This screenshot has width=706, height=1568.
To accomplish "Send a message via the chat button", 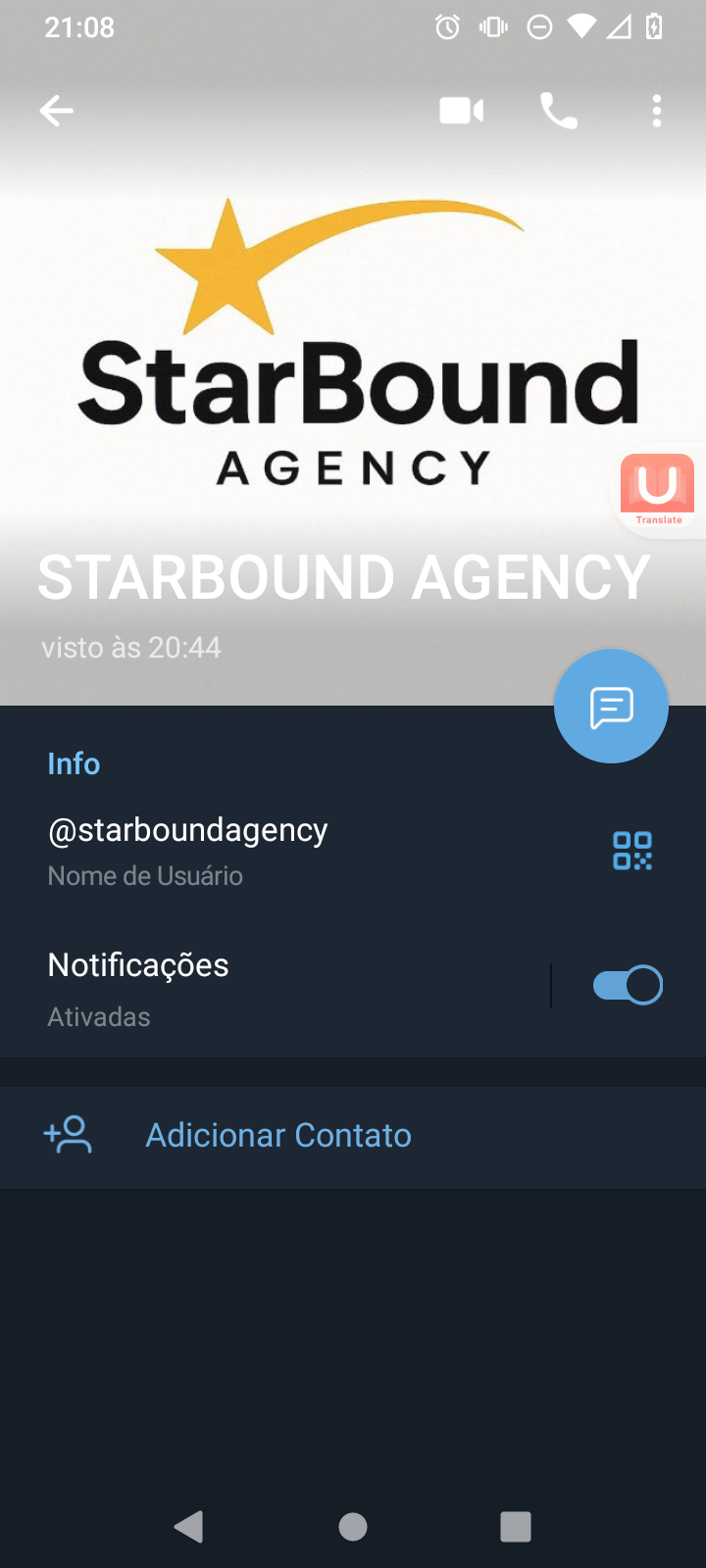I will tap(611, 706).
